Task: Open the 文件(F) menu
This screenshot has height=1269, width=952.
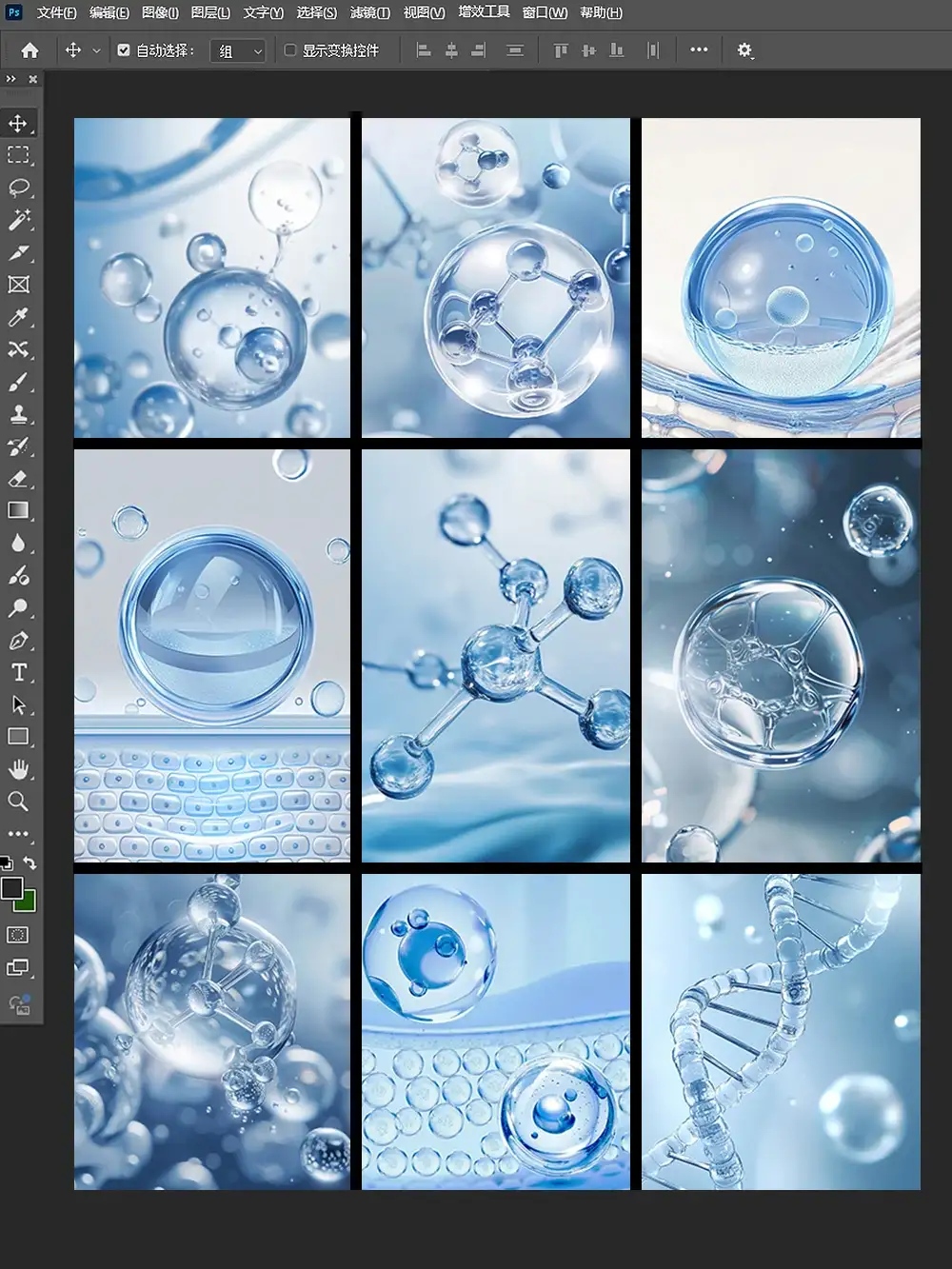Action: [56, 12]
